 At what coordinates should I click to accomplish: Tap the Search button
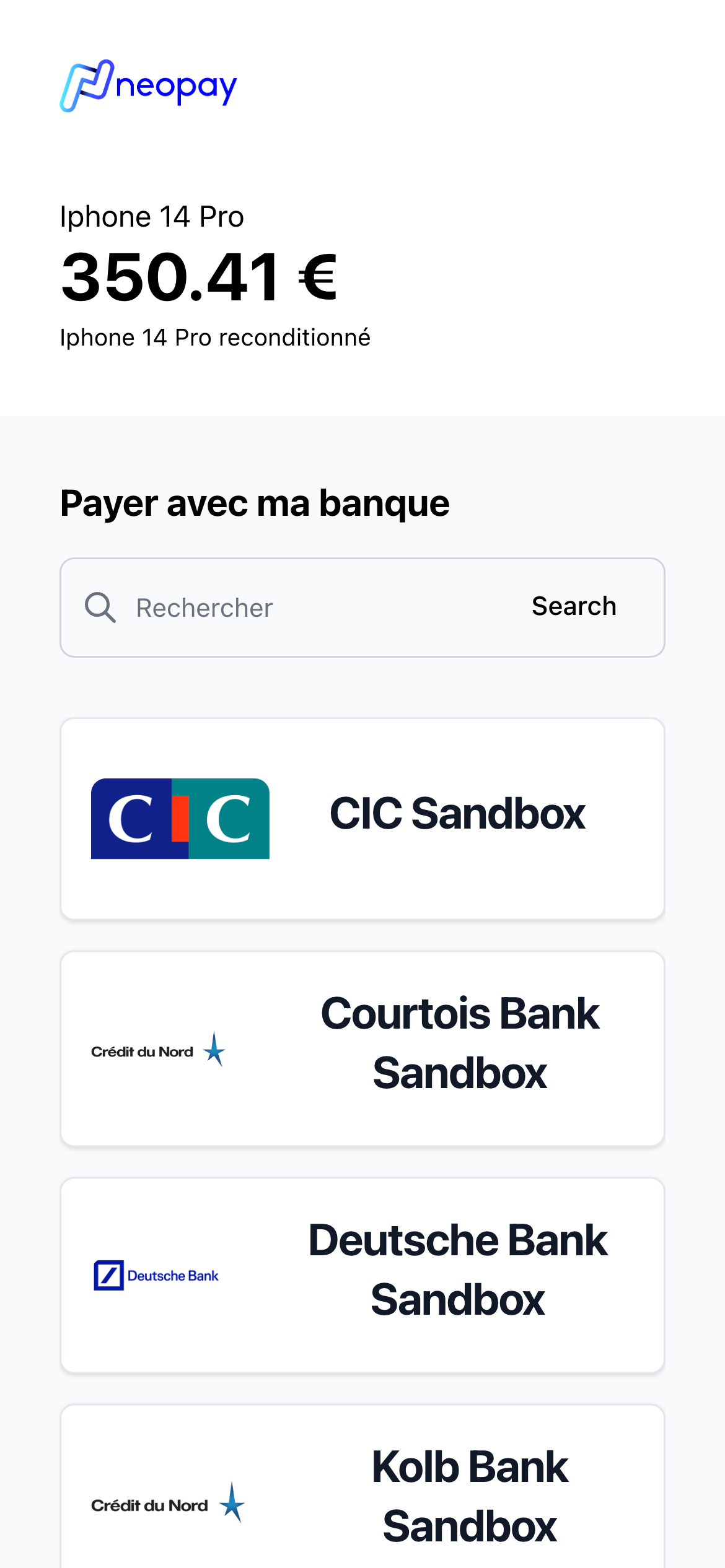(574, 606)
